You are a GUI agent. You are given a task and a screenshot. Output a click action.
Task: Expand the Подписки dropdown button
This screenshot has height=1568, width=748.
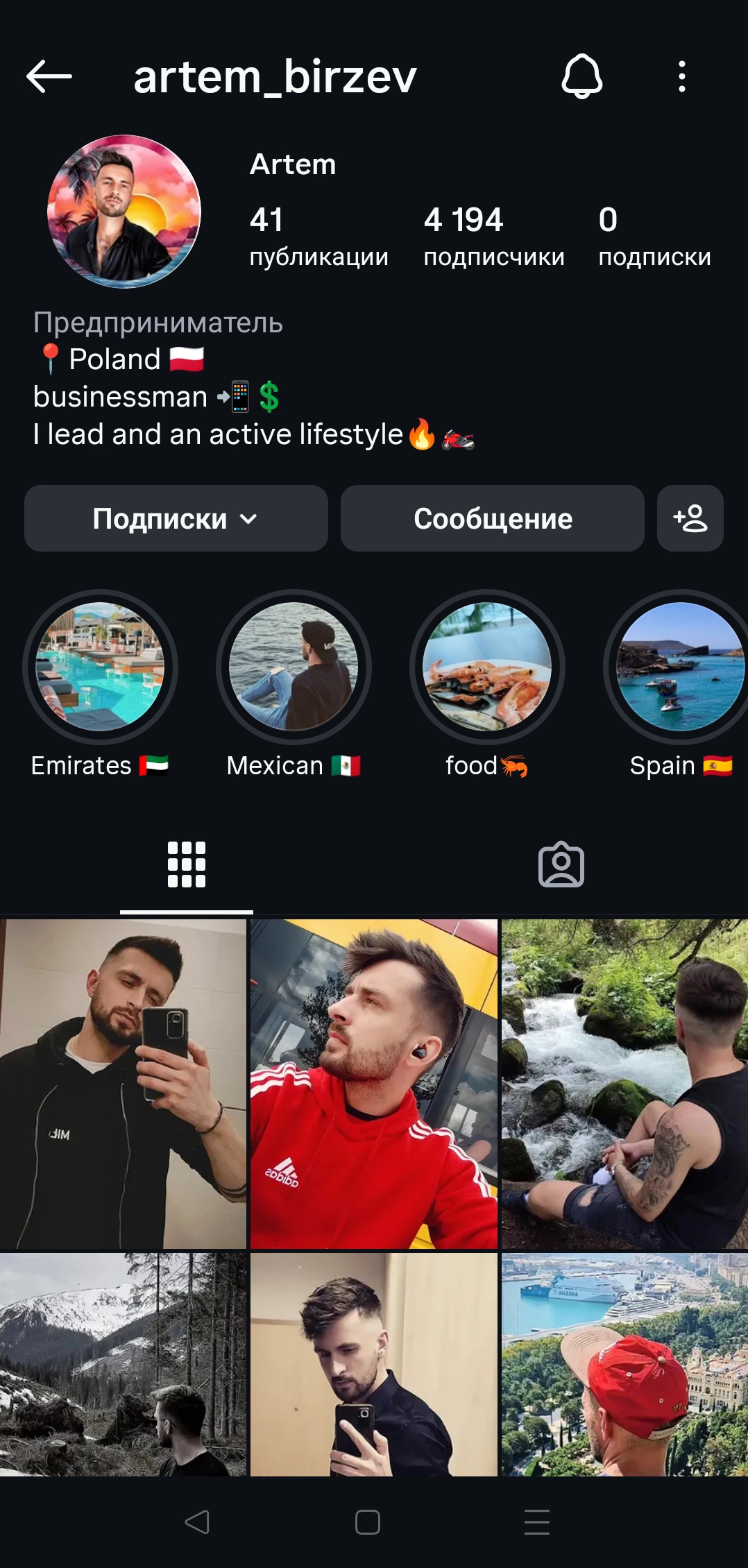pos(176,518)
